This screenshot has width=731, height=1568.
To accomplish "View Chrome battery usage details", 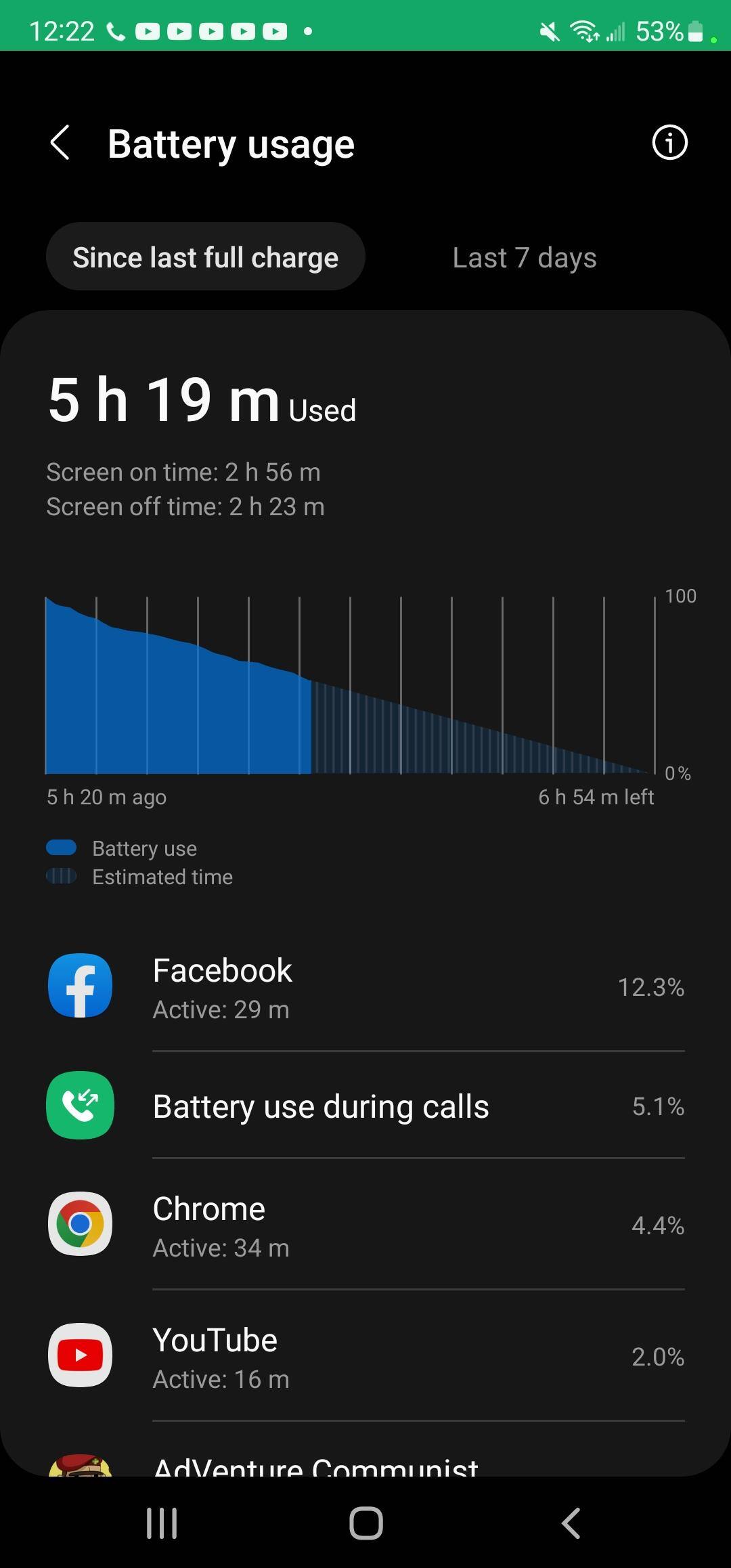I will (365, 1225).
